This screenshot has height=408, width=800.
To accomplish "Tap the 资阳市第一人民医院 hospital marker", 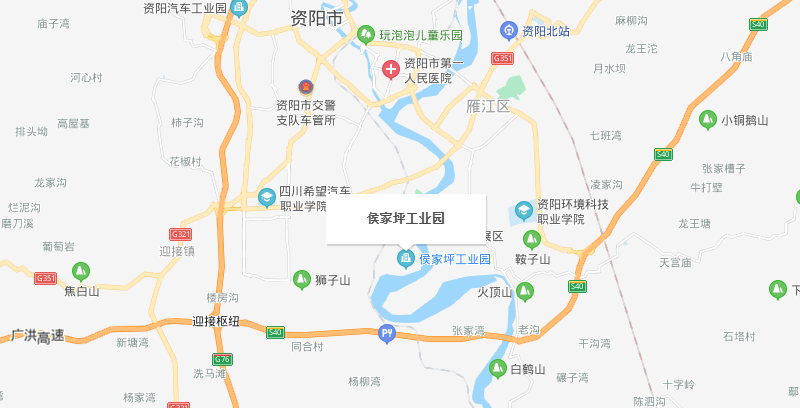I will coord(392,70).
